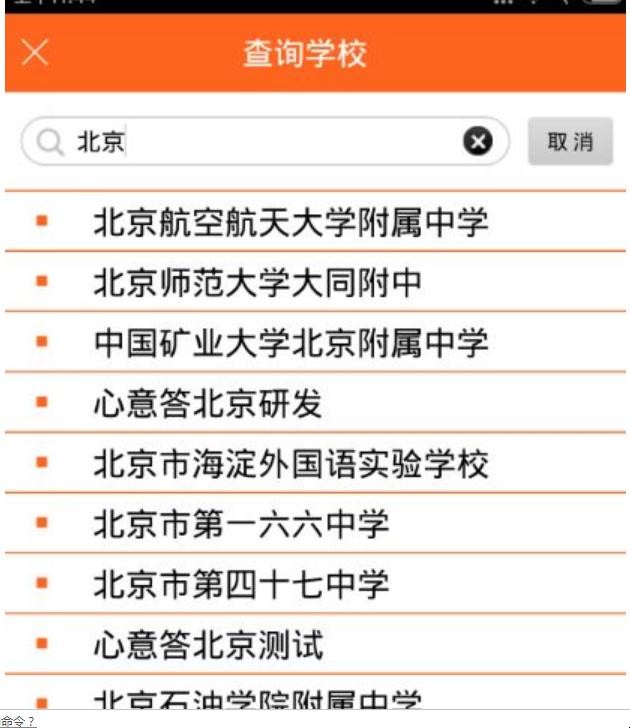Tap the 取消 cancel button

[570, 142]
